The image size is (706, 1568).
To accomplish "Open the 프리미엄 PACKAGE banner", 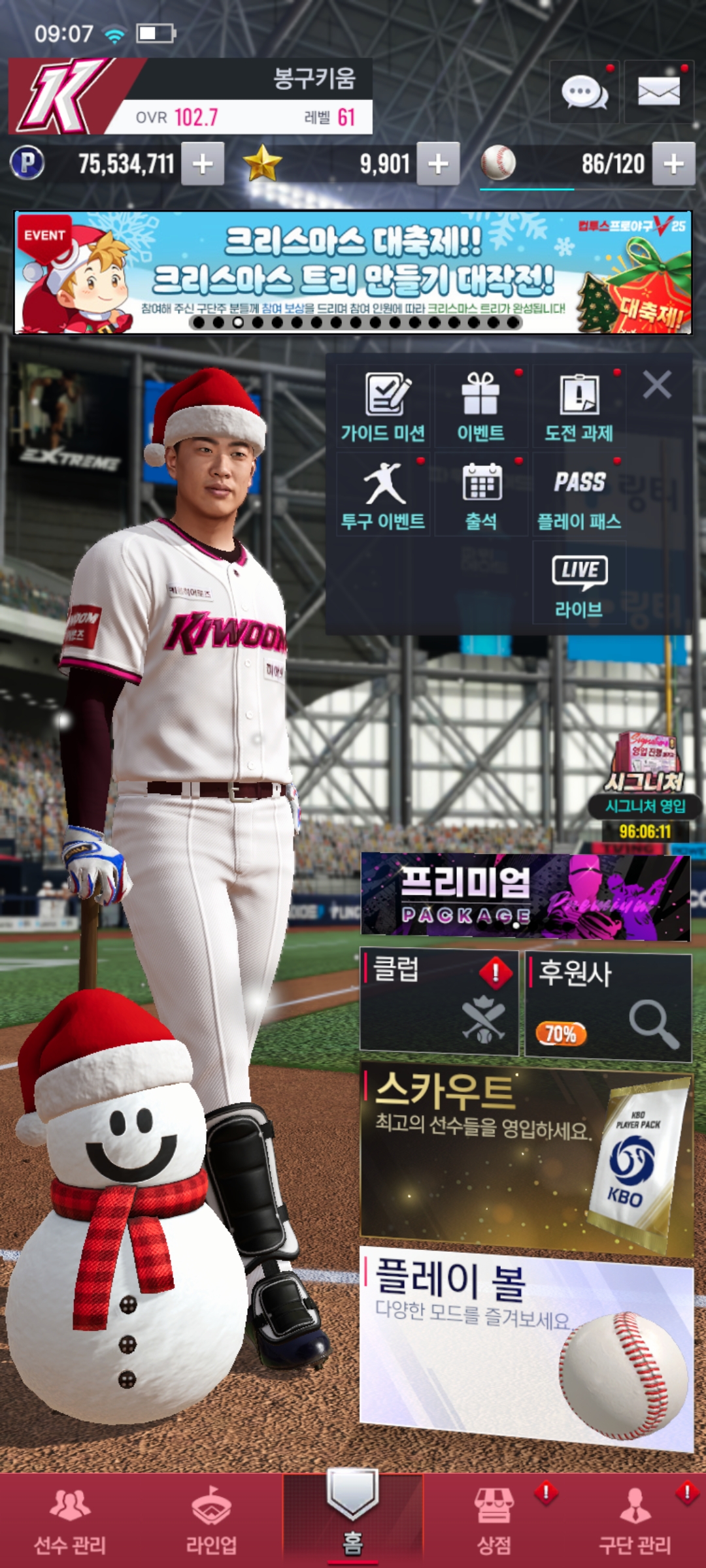I will pyautogui.click(x=526, y=896).
